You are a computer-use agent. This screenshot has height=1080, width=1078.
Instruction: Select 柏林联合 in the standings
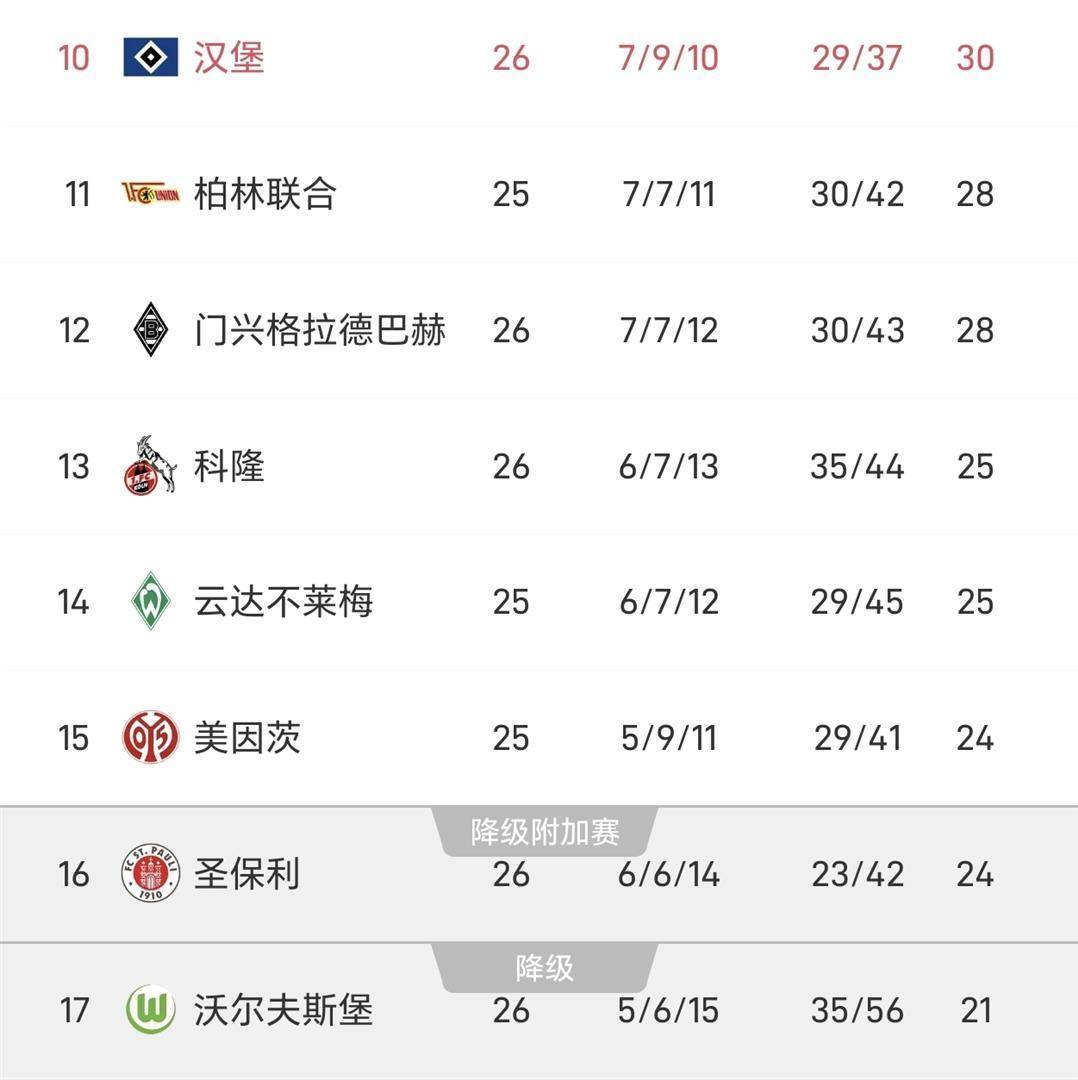click(265, 194)
